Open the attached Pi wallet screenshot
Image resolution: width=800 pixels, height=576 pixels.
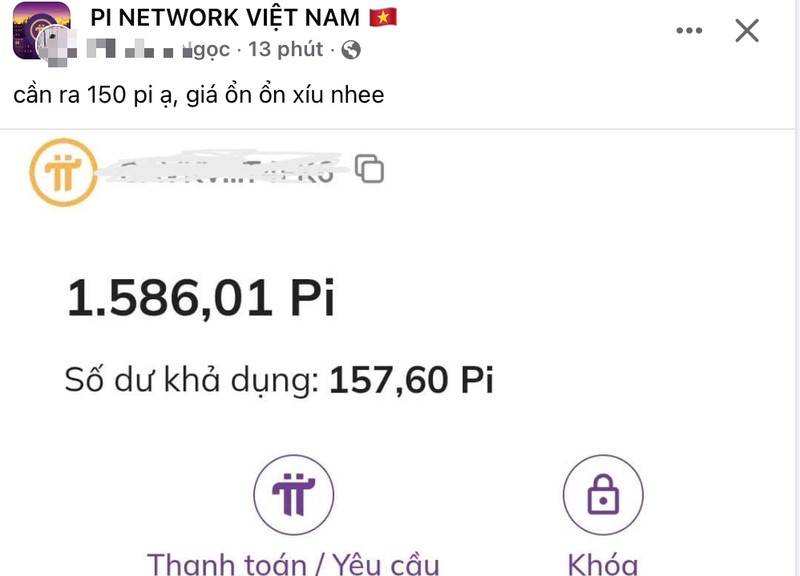tap(400, 350)
